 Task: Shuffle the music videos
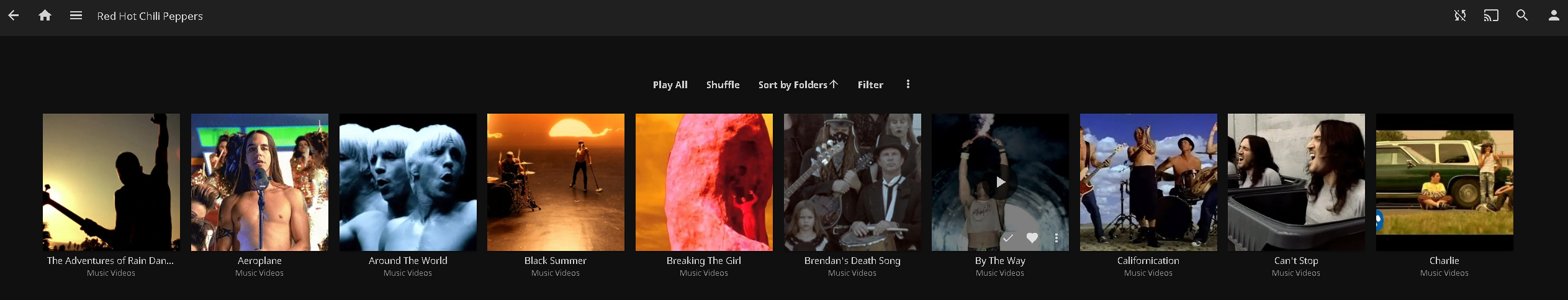click(x=723, y=84)
